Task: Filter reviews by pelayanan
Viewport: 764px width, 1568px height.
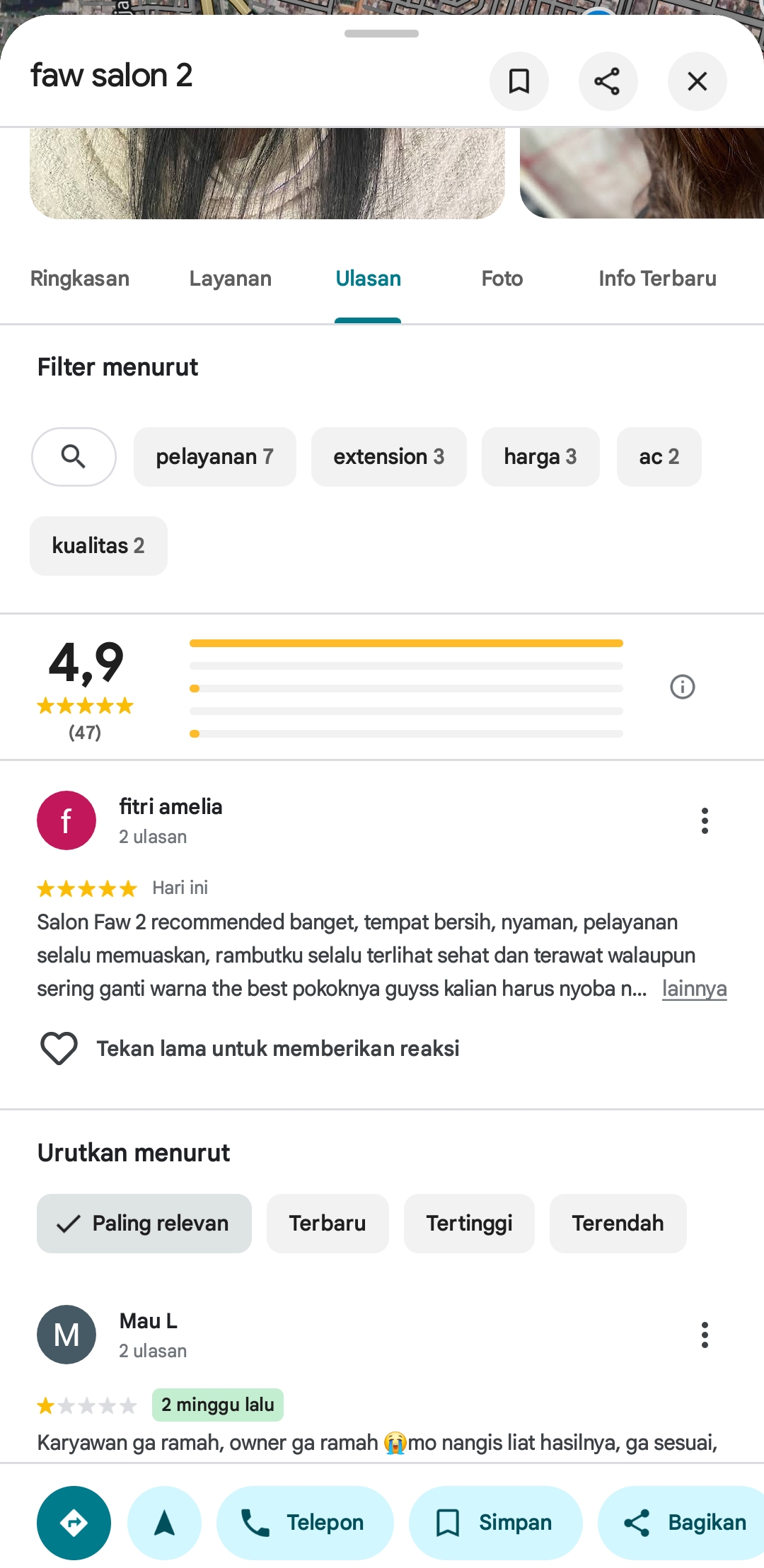Action: (215, 457)
